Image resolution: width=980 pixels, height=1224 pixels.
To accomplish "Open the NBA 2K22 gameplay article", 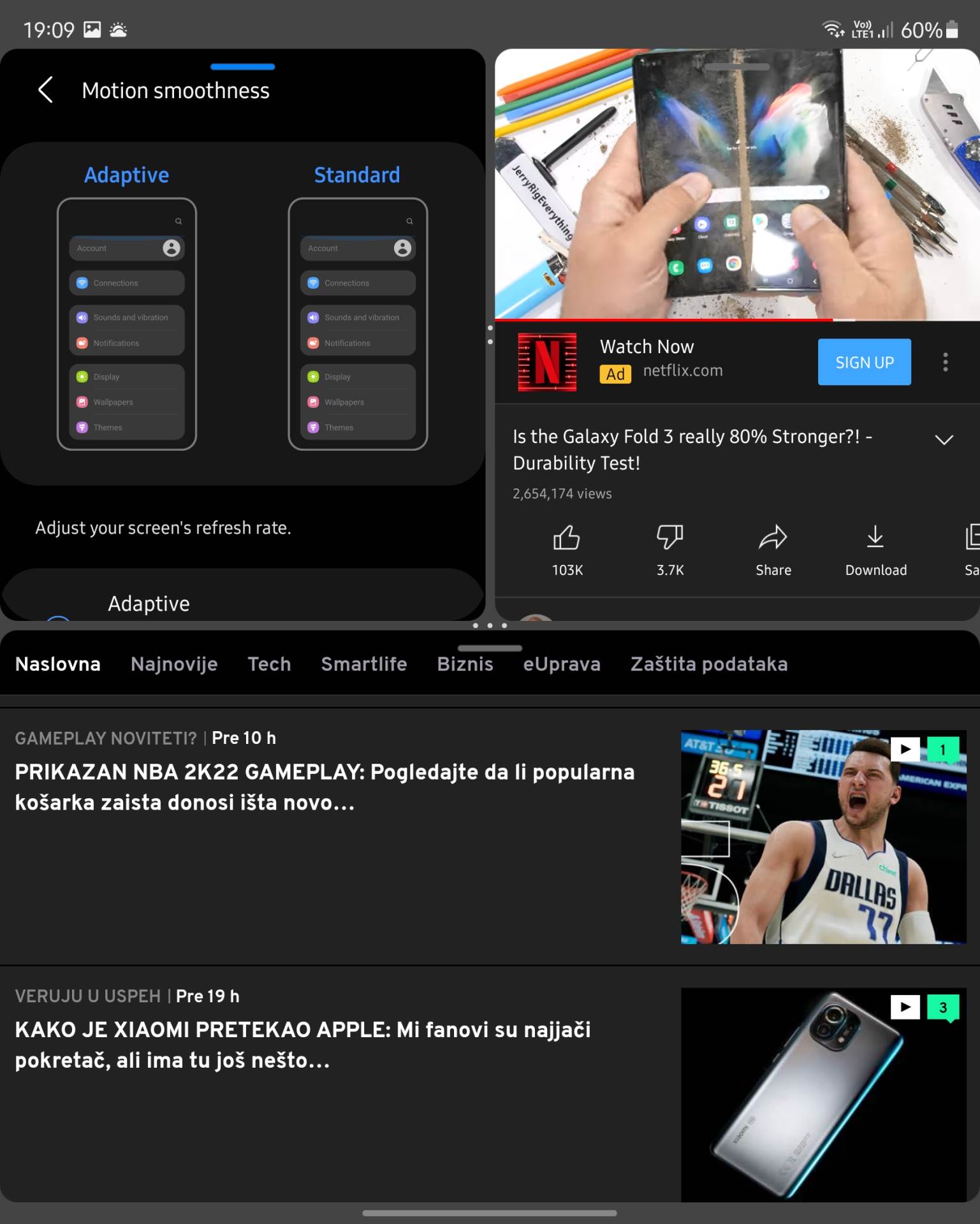I will pos(325,787).
